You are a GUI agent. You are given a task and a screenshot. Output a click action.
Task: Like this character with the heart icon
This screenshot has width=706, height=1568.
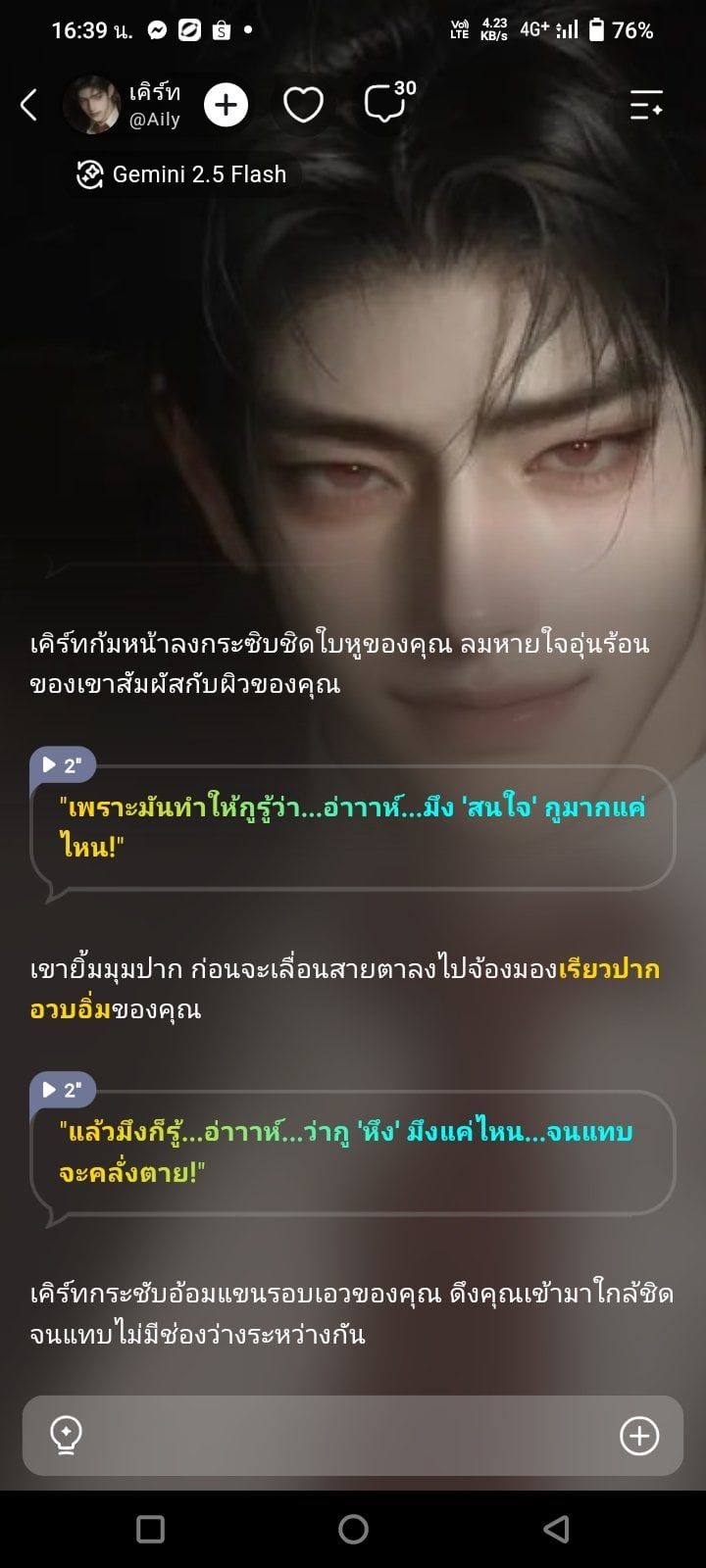[x=303, y=105]
